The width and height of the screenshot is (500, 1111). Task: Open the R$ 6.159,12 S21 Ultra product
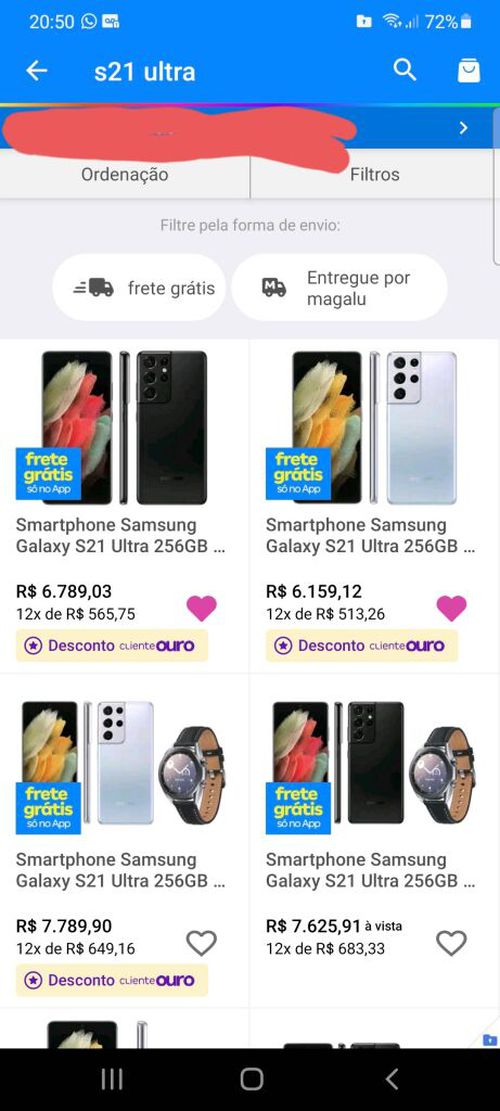point(375,506)
